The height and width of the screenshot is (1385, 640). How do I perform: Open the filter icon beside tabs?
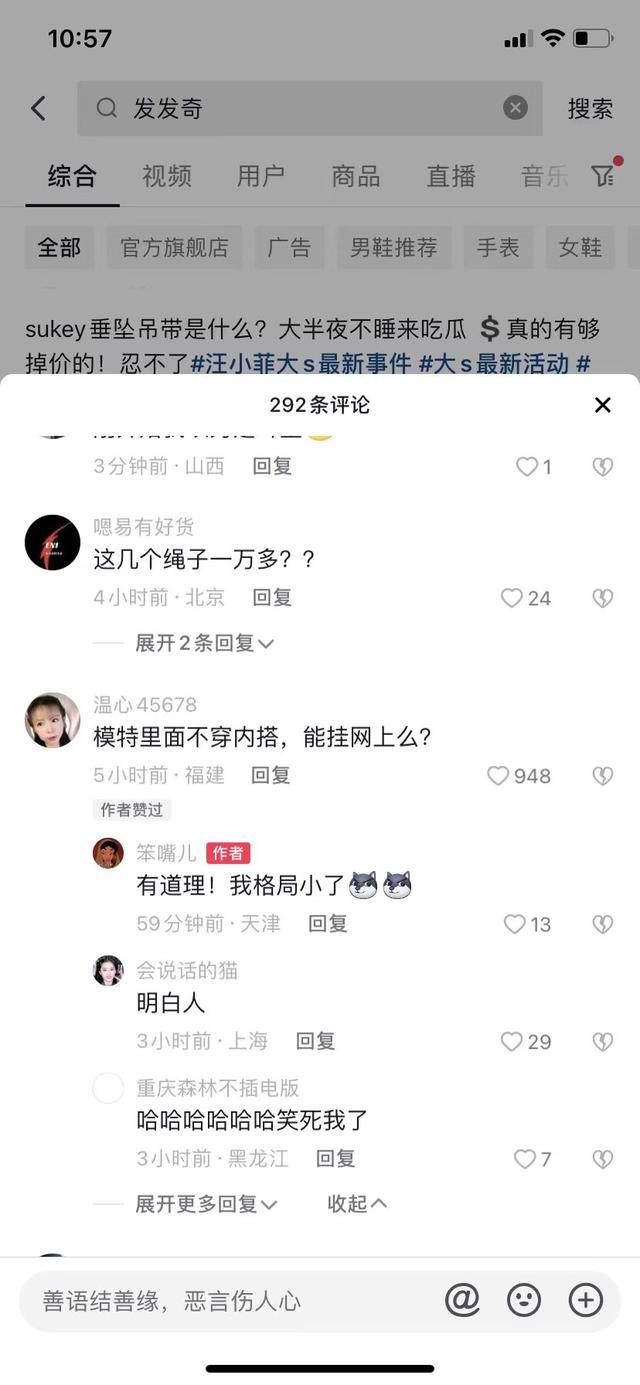coord(602,176)
